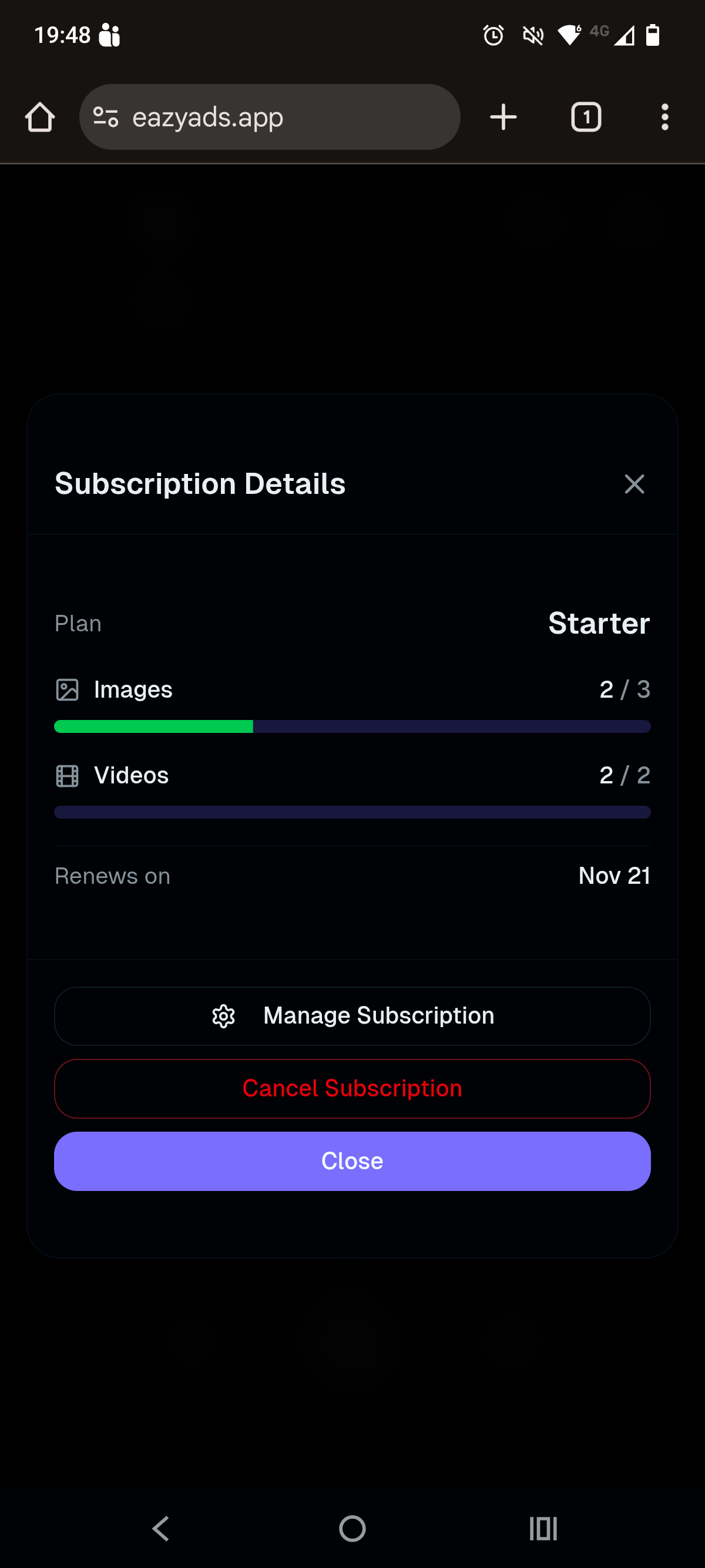Tap the Android home circle button
The width and height of the screenshot is (705, 1568).
(x=352, y=1527)
